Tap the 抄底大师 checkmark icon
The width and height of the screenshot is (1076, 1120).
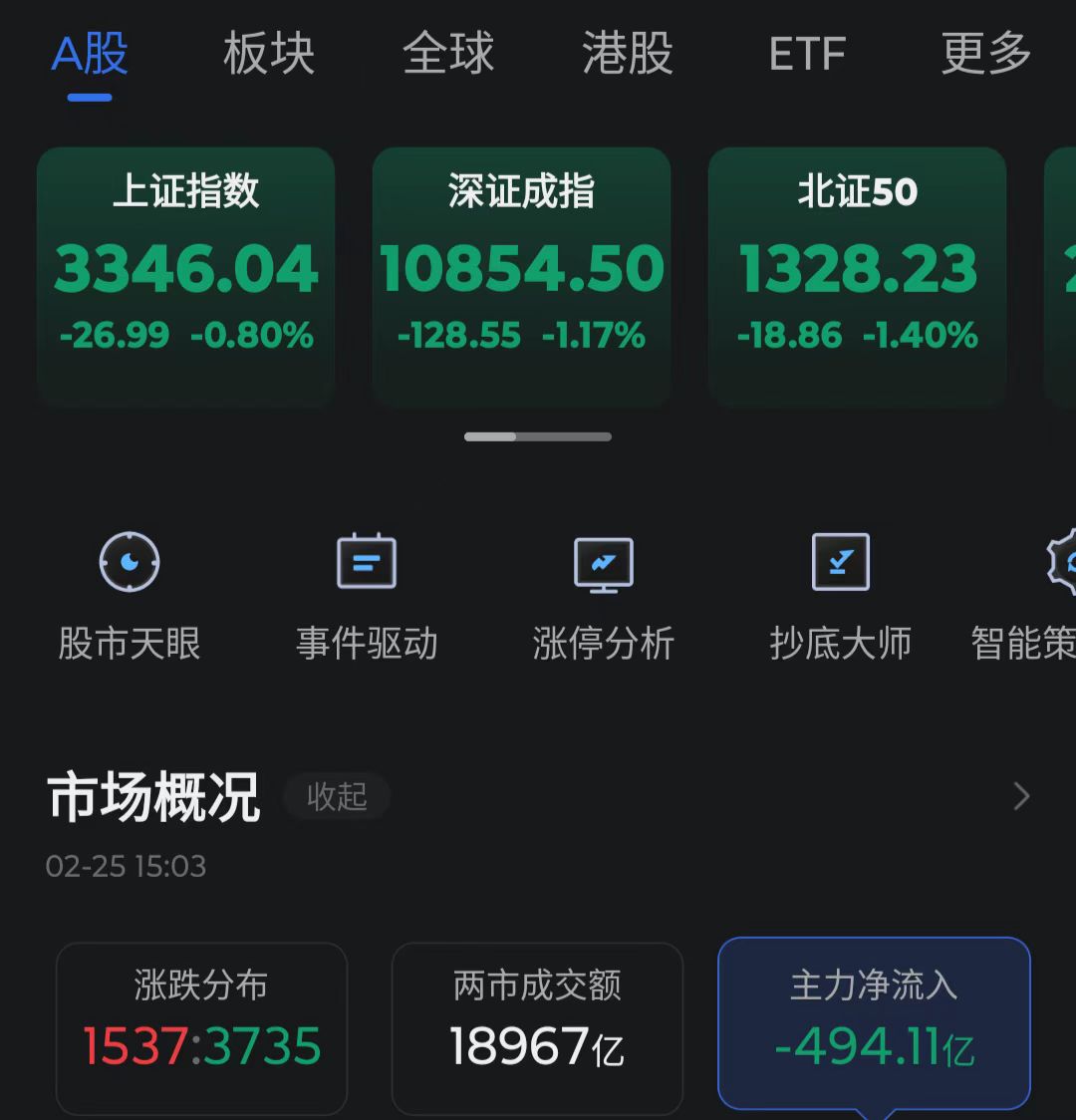(840, 561)
